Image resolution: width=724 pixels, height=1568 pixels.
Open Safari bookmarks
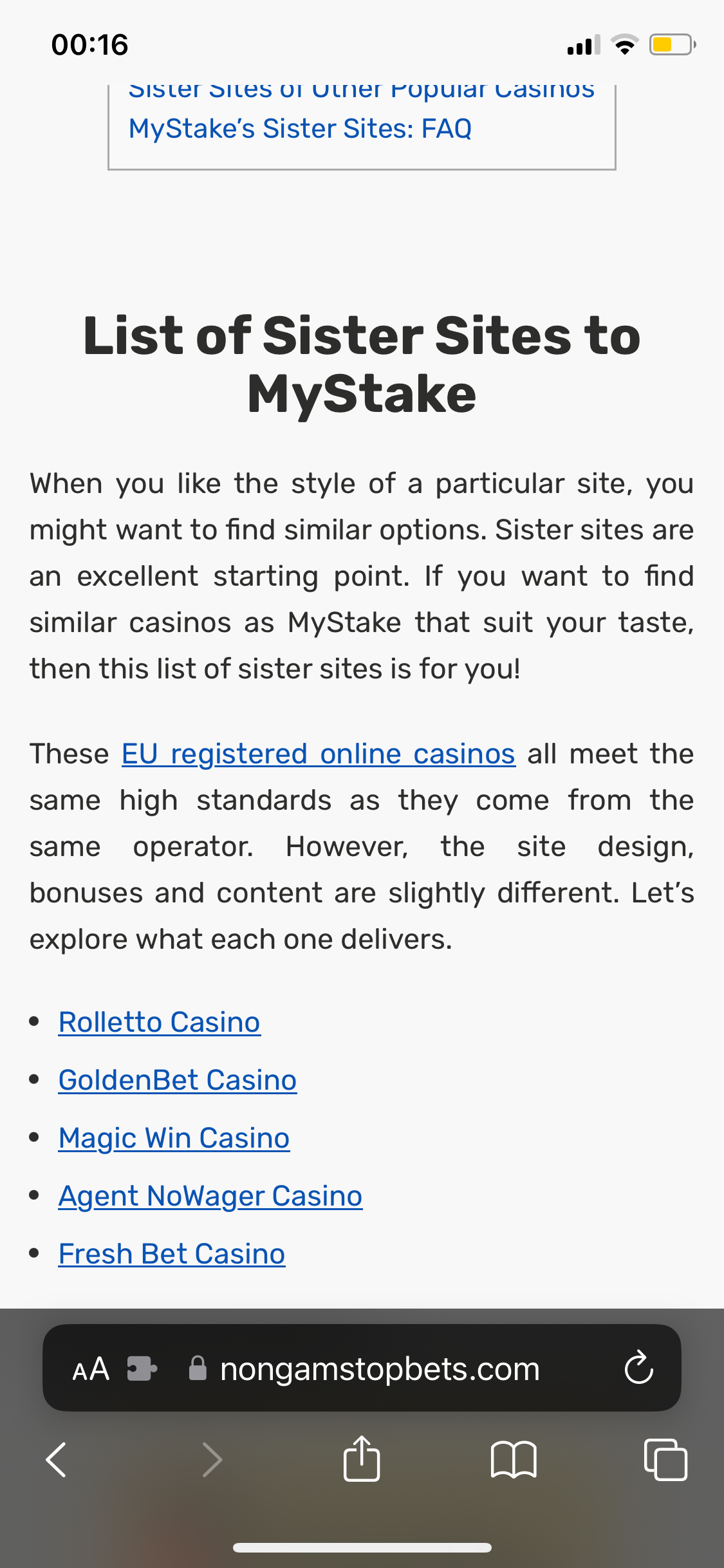coord(513,1460)
